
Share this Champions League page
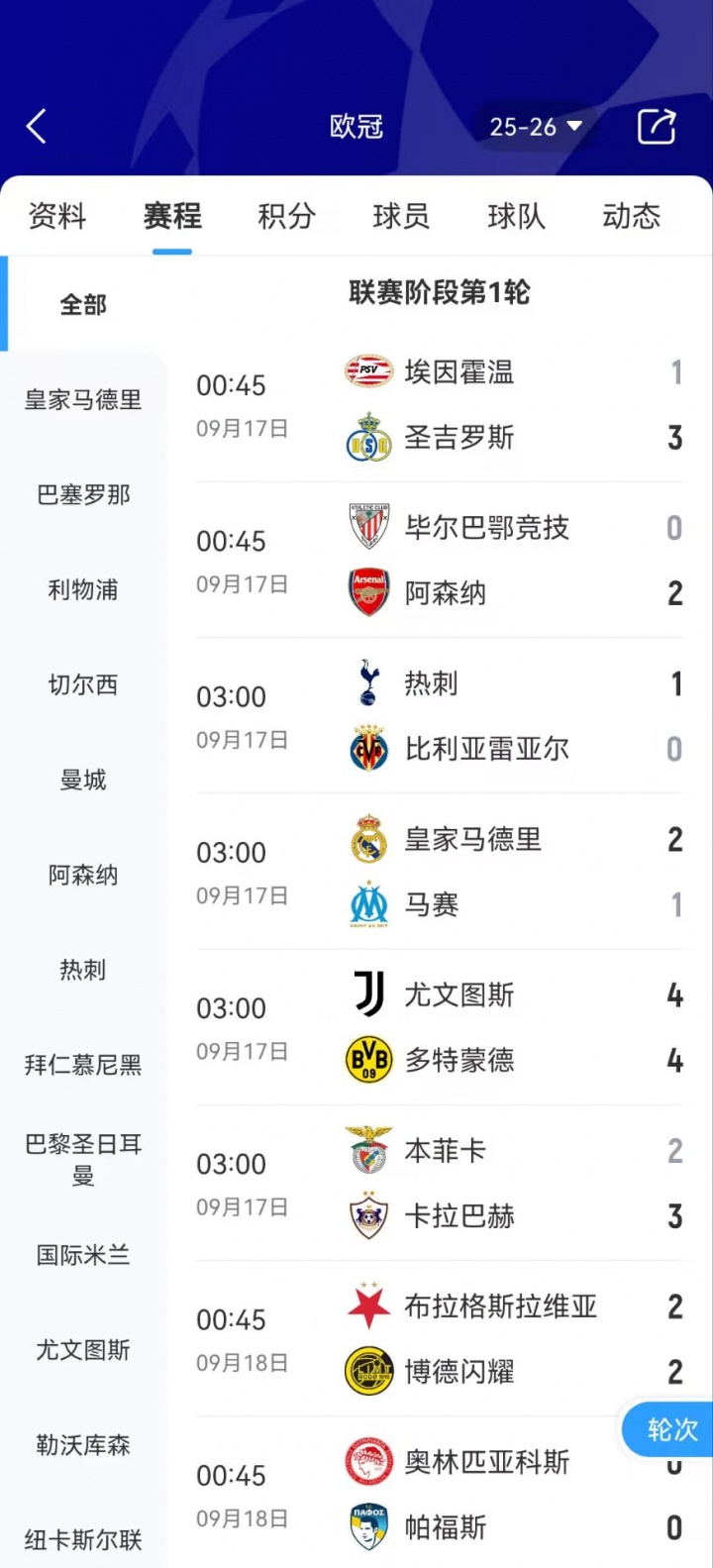click(x=656, y=127)
